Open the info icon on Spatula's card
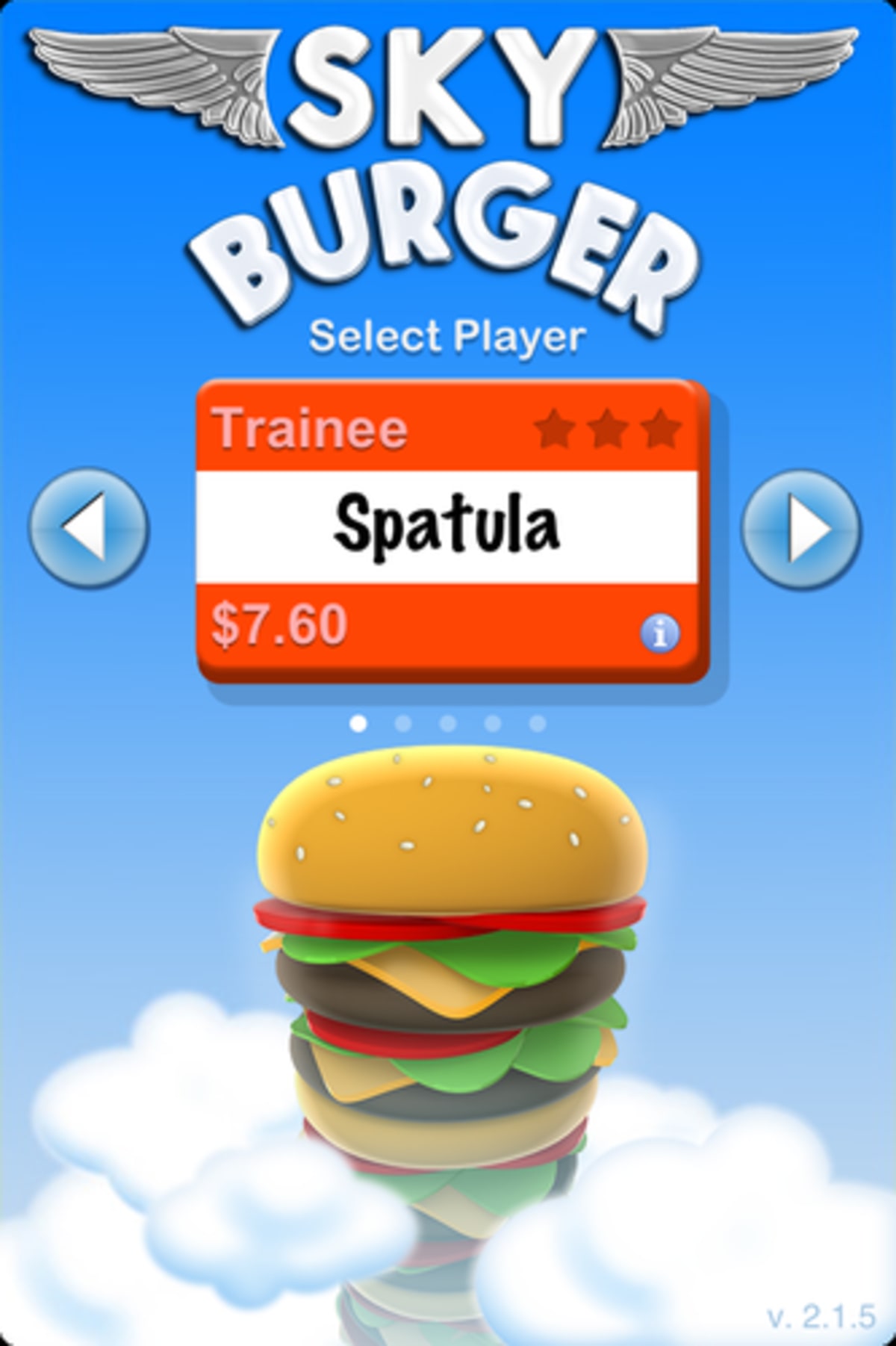The height and width of the screenshot is (1346, 896). point(659,634)
